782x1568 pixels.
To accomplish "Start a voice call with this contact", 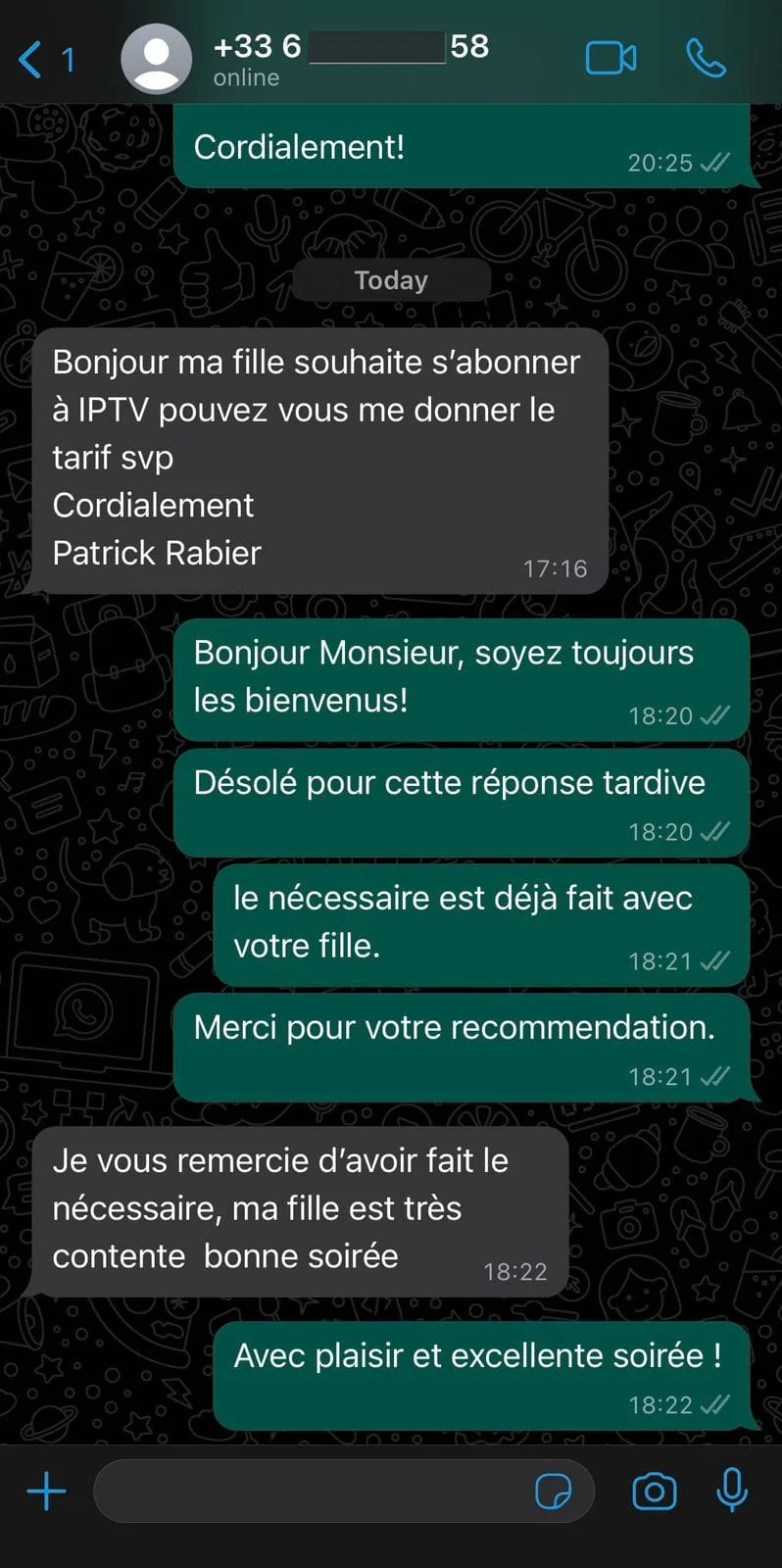I will 706,59.
